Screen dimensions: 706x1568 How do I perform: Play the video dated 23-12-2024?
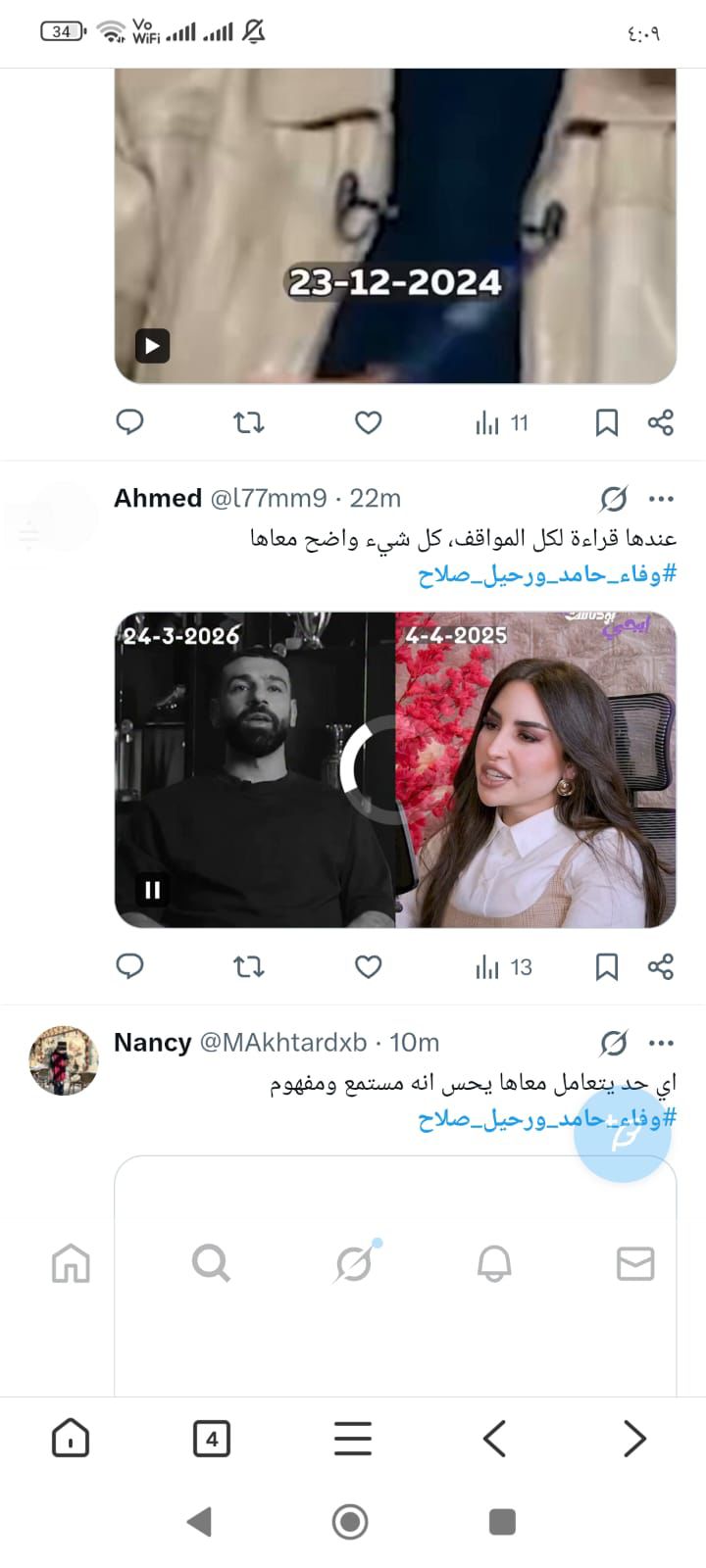click(x=152, y=346)
